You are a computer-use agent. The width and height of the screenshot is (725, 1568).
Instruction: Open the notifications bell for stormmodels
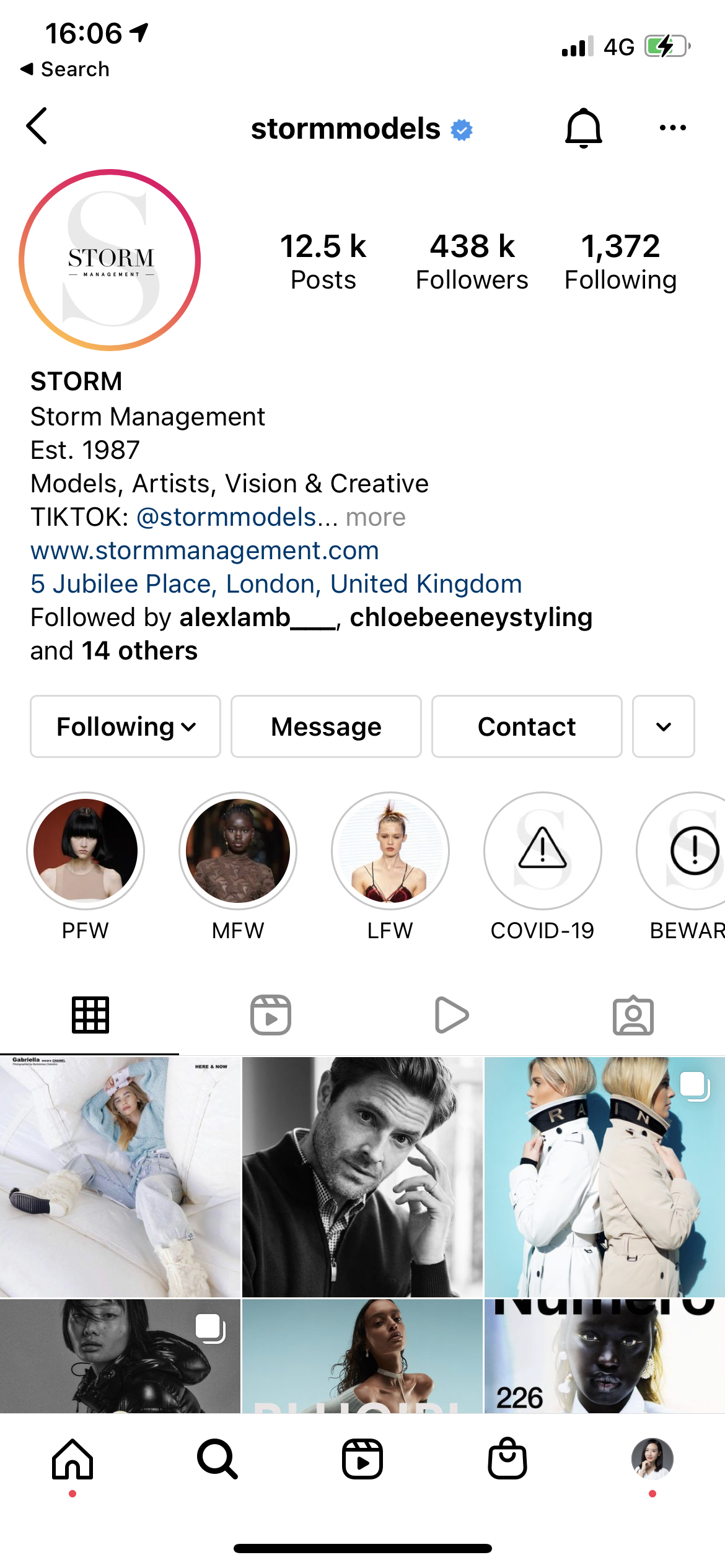[x=584, y=128]
